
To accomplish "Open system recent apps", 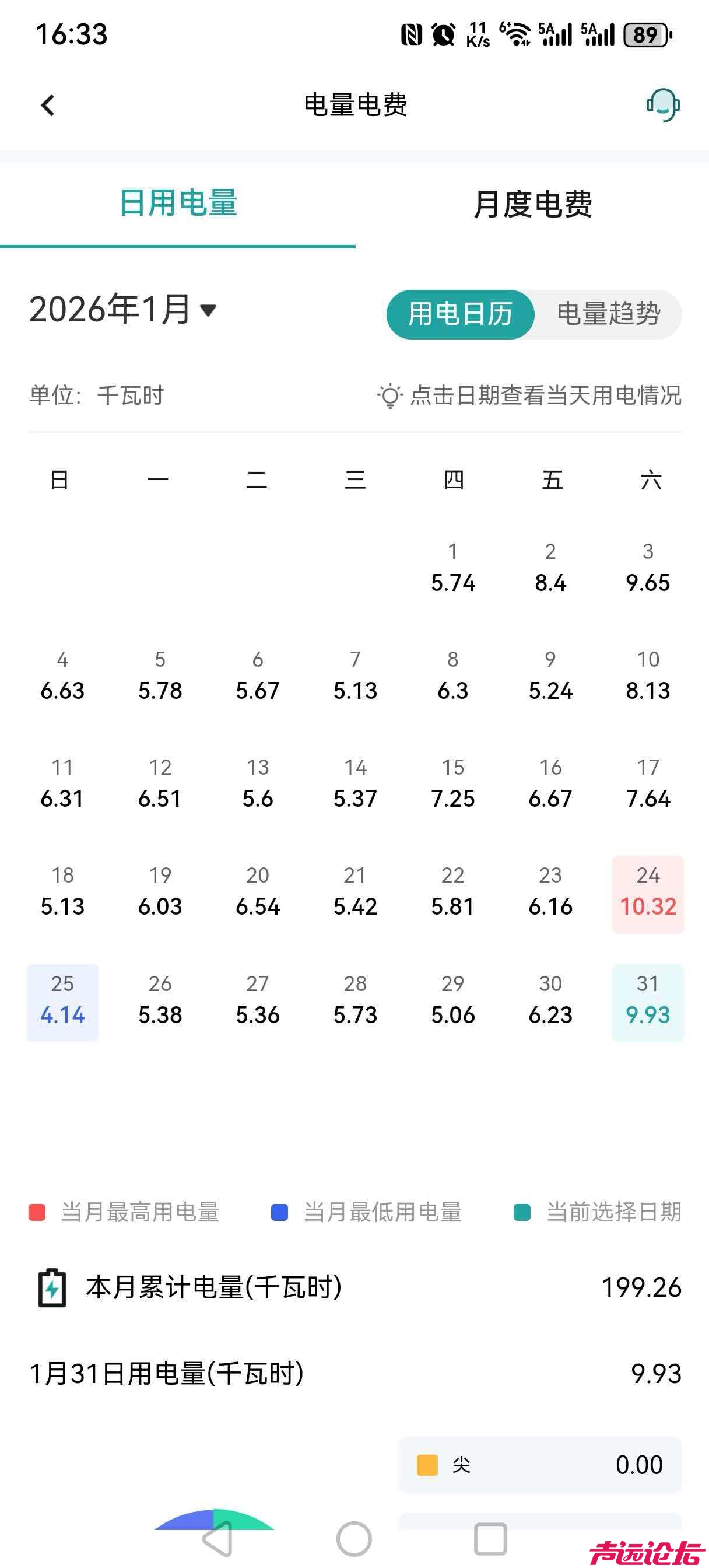I will coord(490,1539).
